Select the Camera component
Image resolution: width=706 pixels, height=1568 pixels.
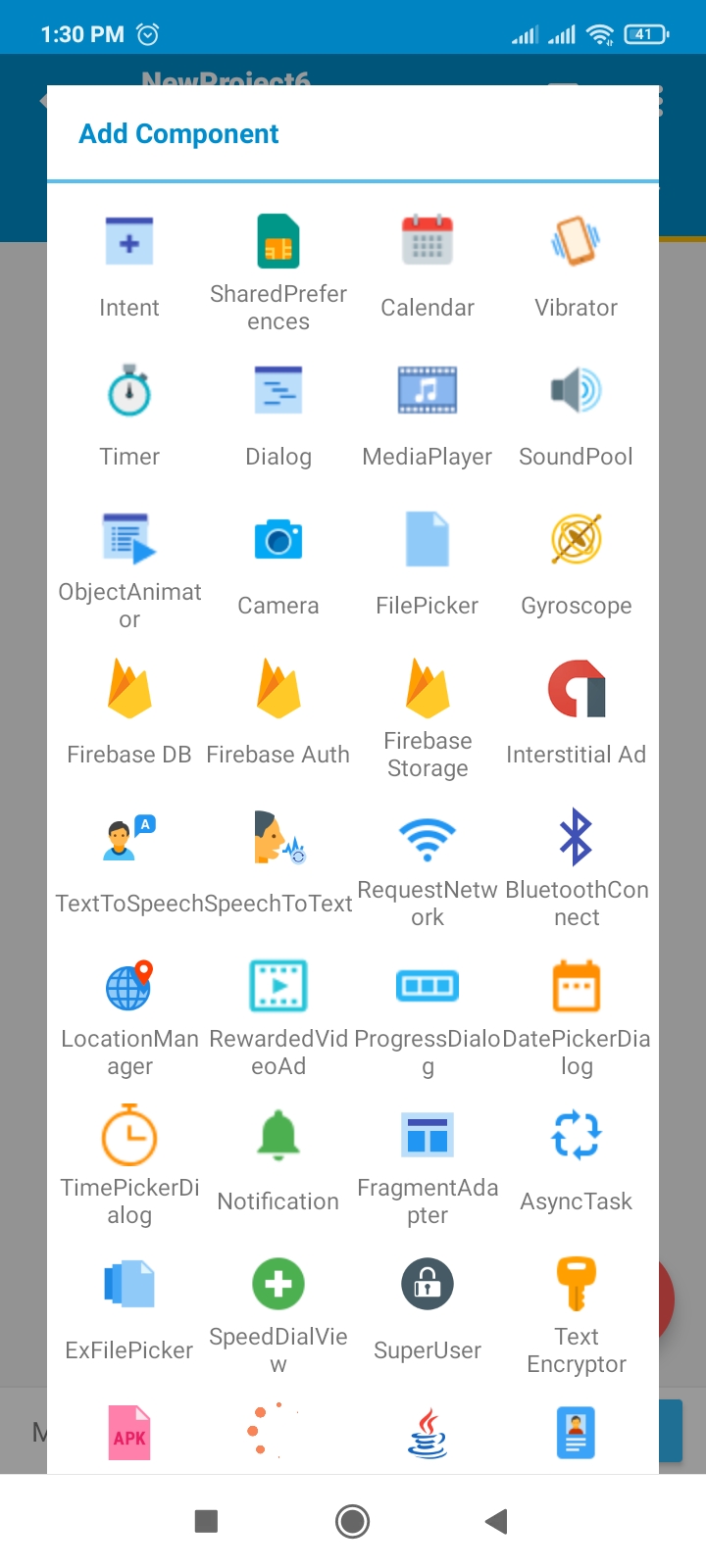coord(278,563)
